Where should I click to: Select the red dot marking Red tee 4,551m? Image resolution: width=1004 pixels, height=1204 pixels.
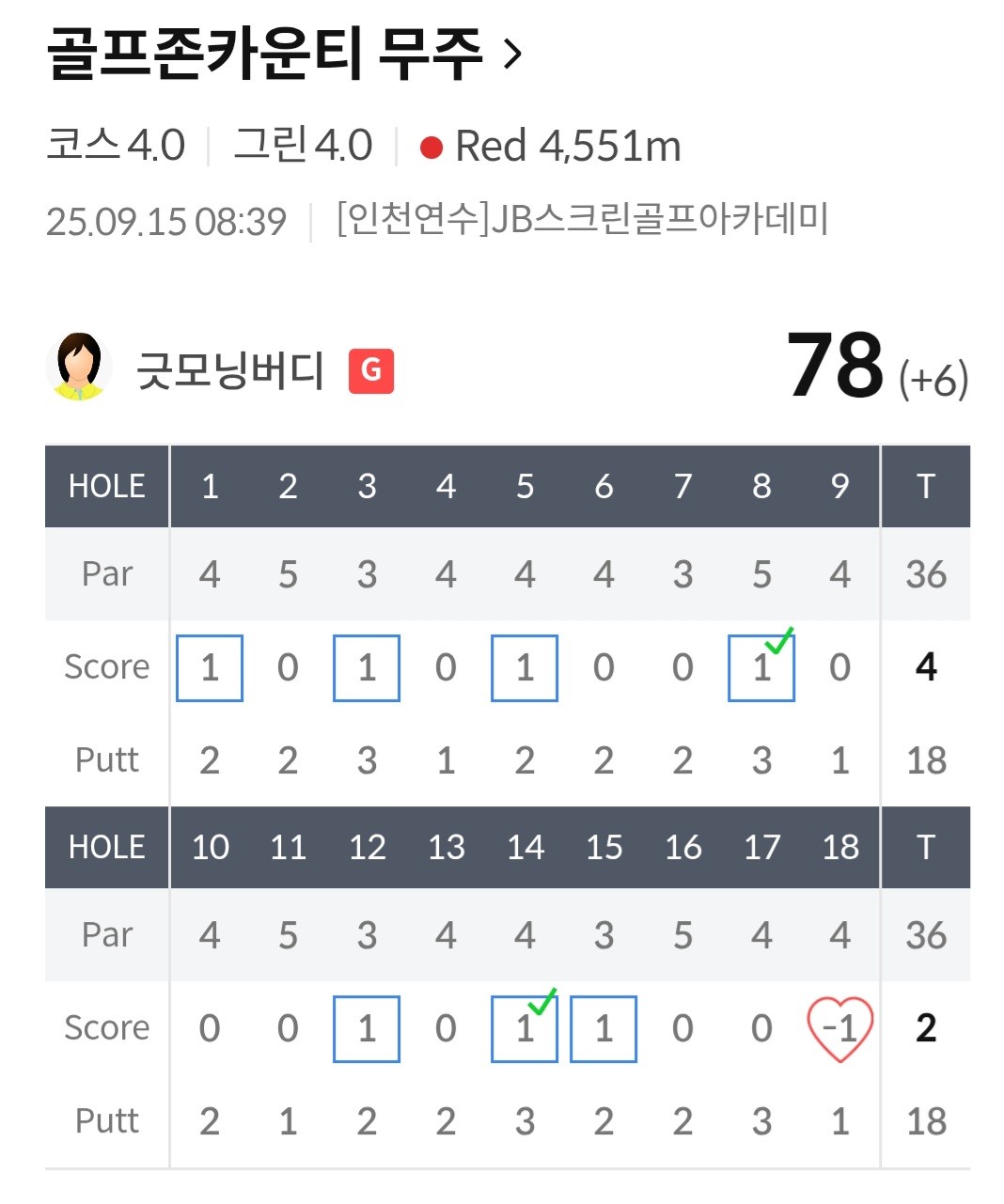click(x=431, y=148)
